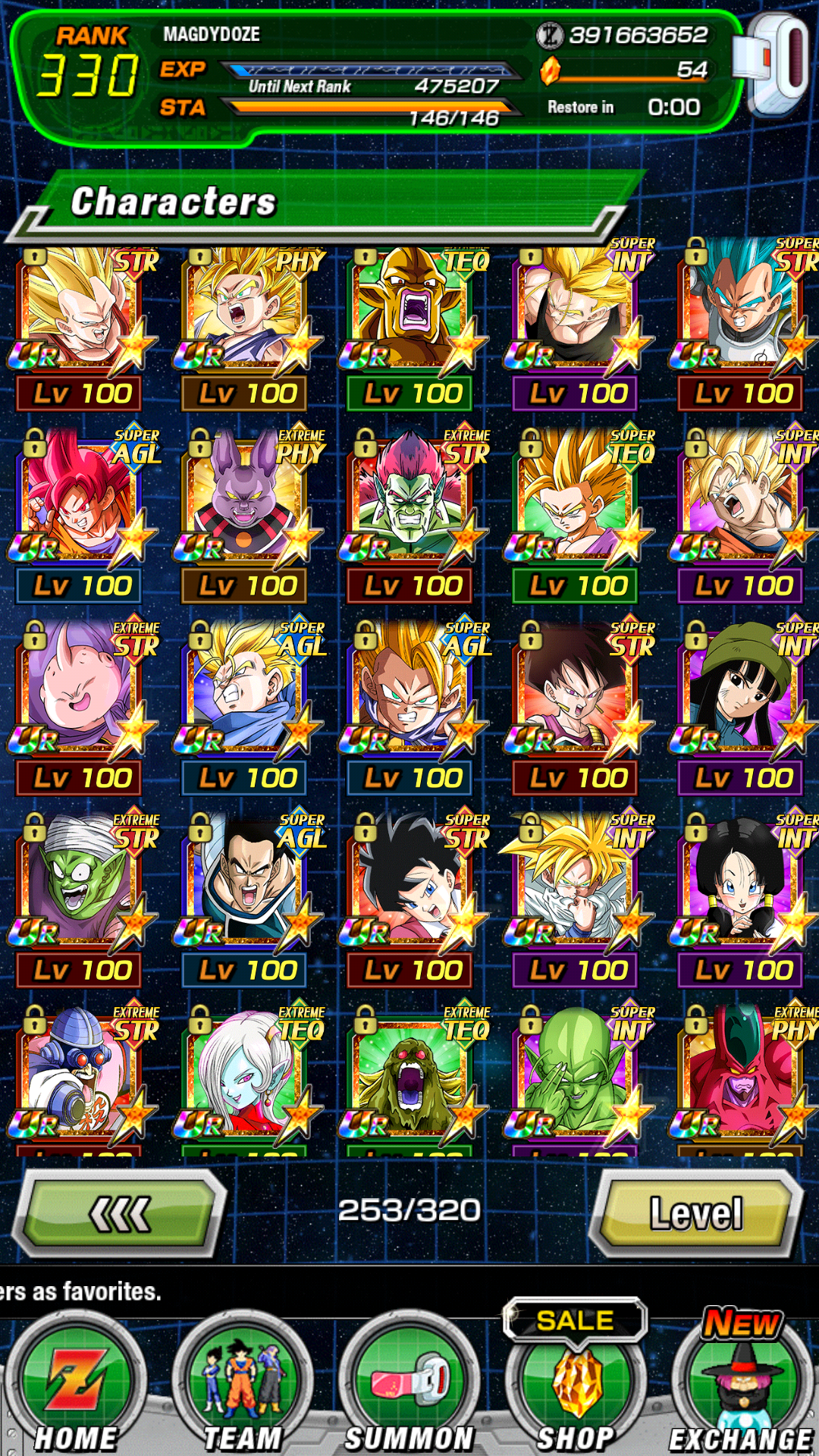Open the Super TEQ Super Saiyan Gohan card

tap(575, 516)
